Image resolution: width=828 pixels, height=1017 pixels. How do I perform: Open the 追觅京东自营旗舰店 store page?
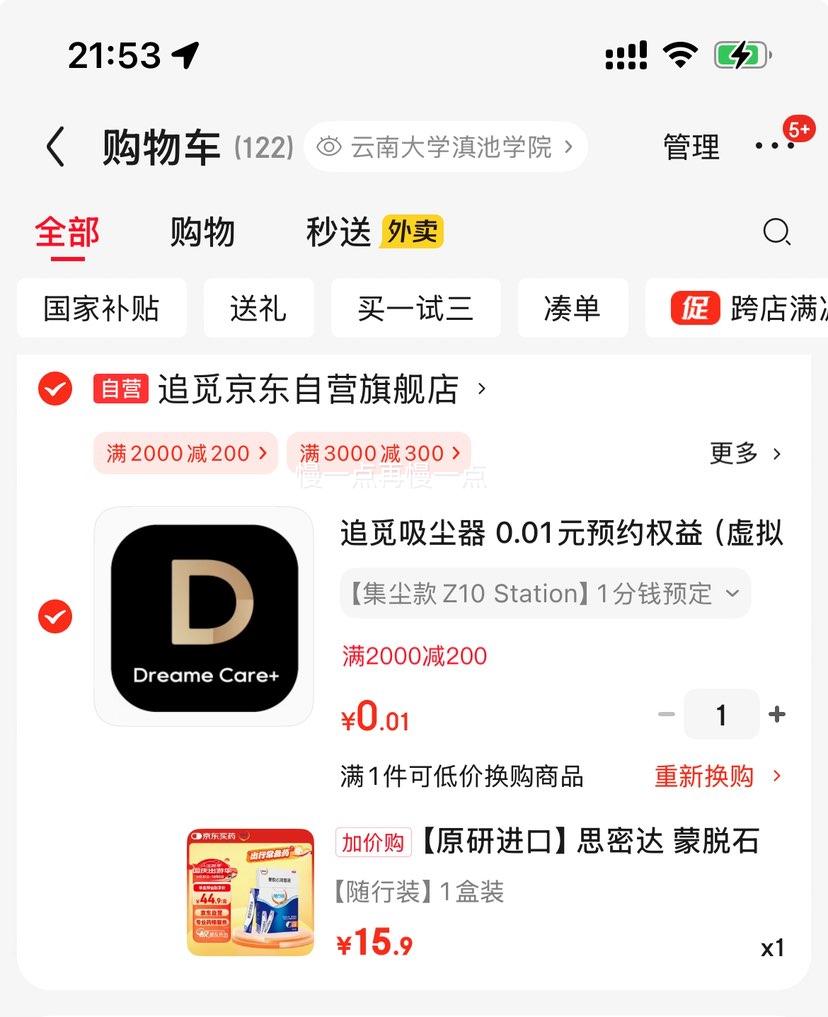coord(320,389)
